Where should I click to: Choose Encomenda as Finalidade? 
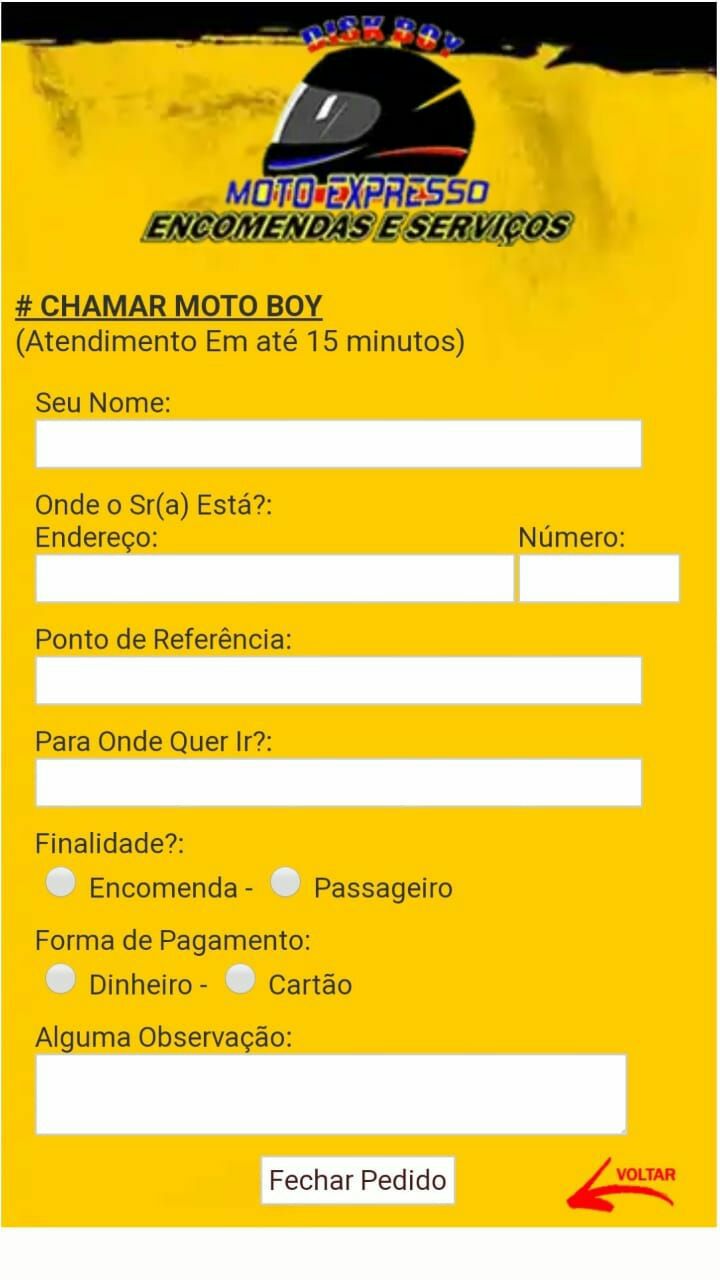(61, 883)
